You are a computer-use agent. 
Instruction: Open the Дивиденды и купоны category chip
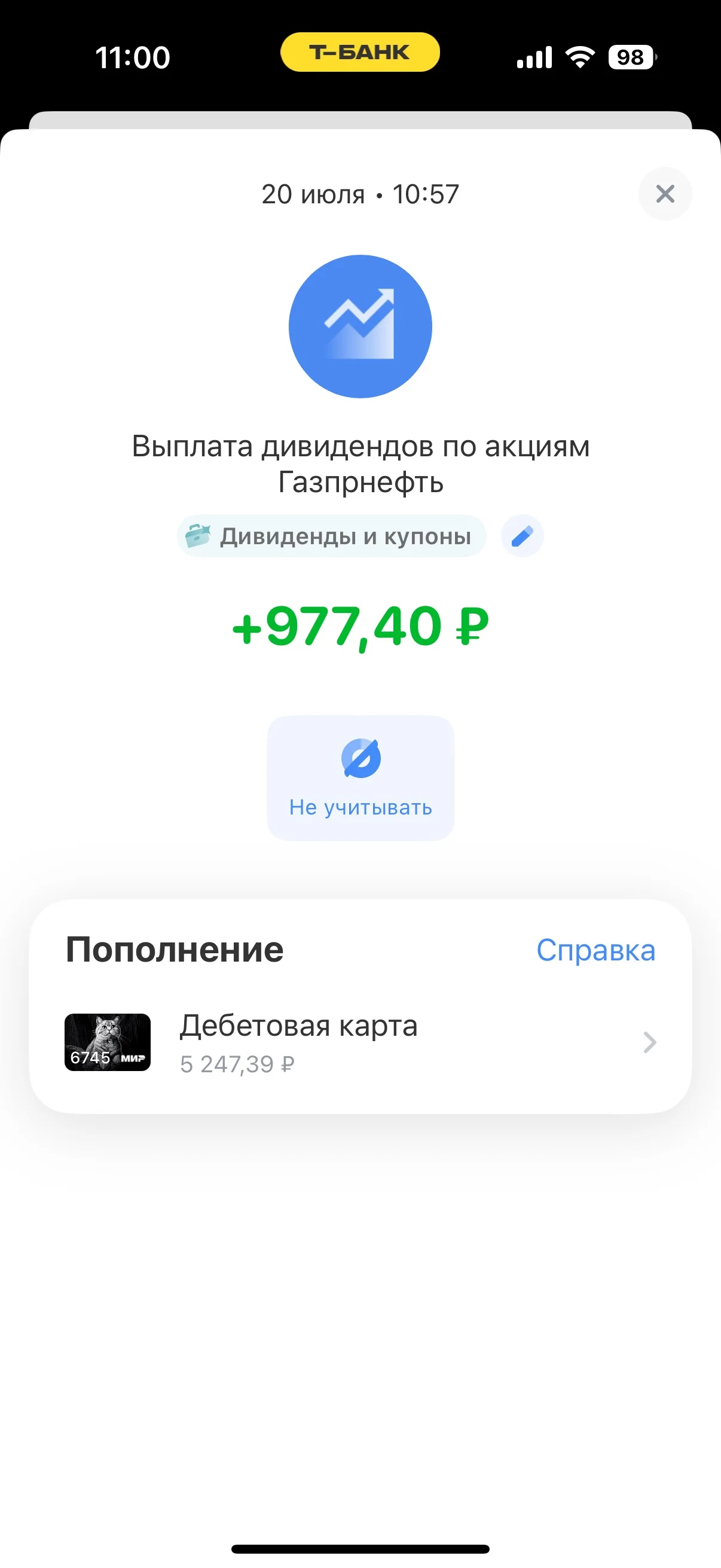coord(332,536)
